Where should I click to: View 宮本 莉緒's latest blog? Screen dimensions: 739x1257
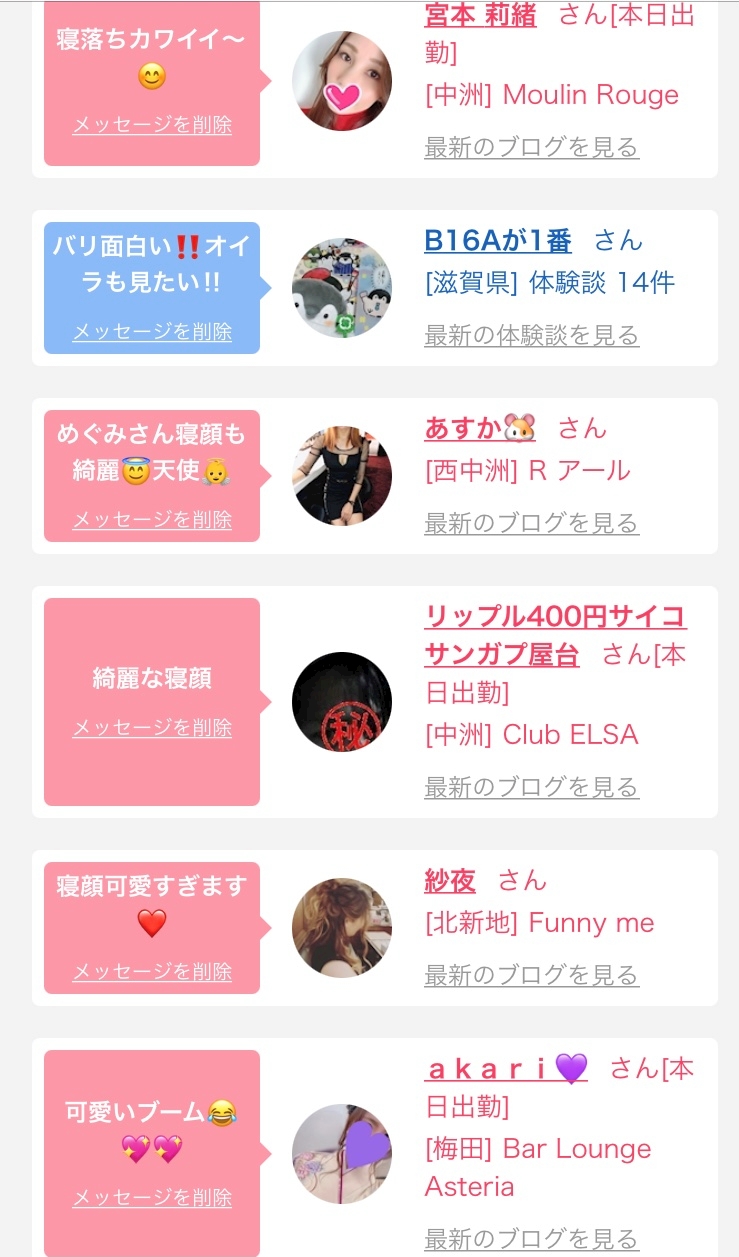tap(531, 148)
